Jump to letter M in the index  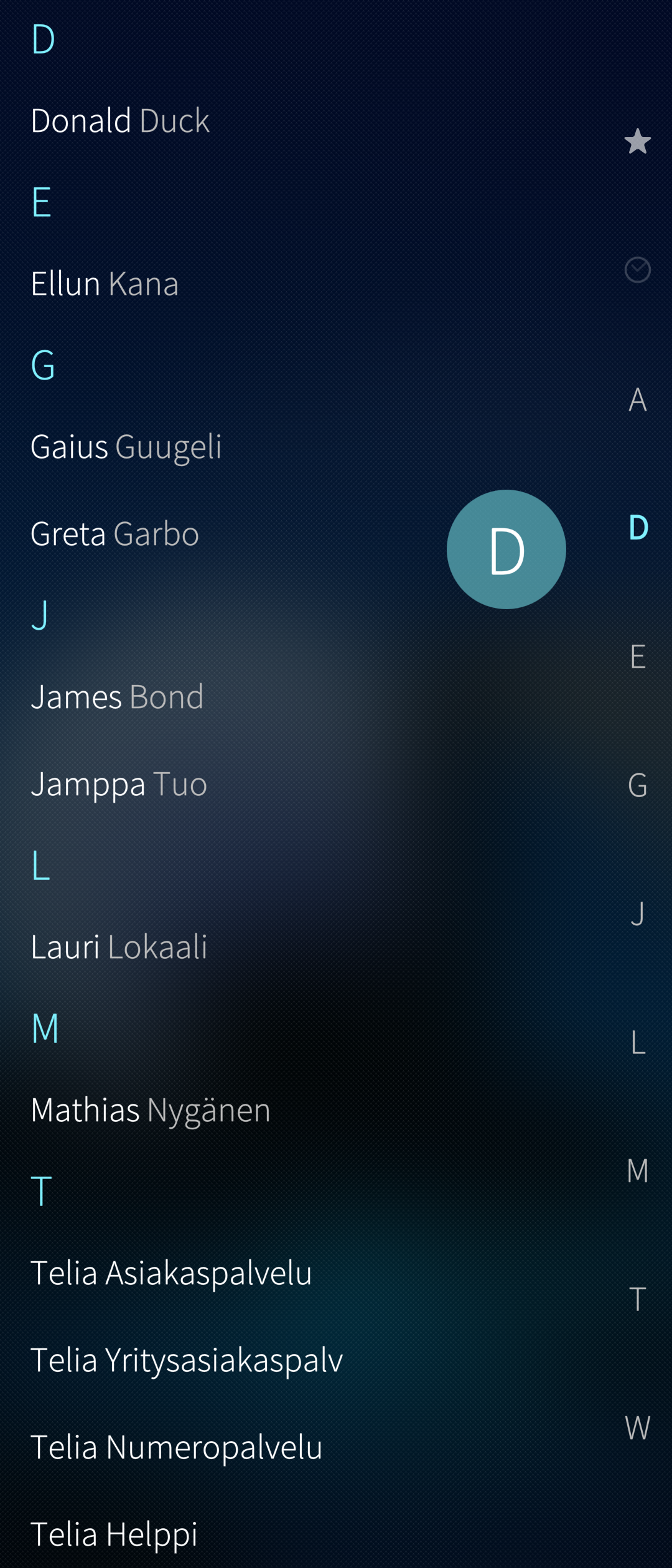[638, 1170]
